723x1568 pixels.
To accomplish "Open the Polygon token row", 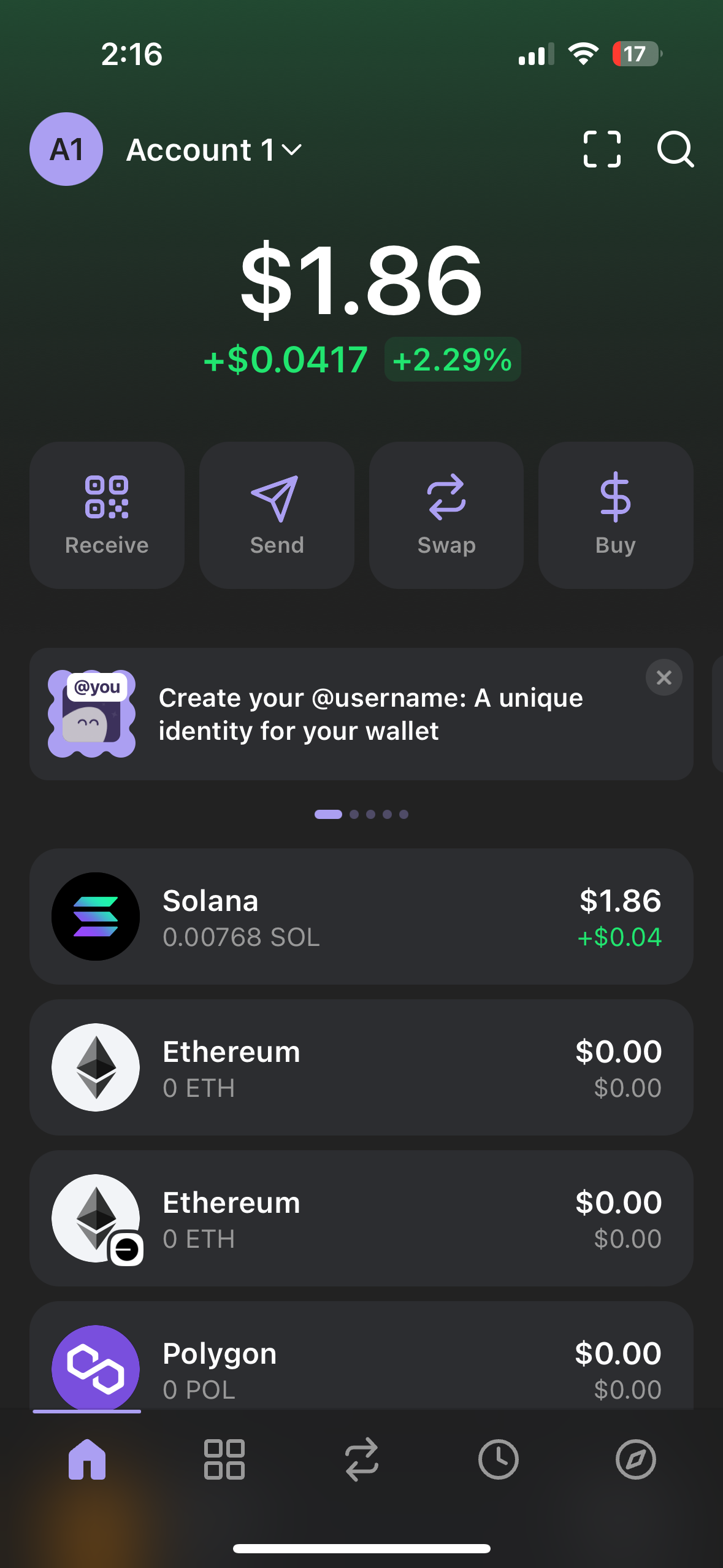I will click(x=361, y=1356).
